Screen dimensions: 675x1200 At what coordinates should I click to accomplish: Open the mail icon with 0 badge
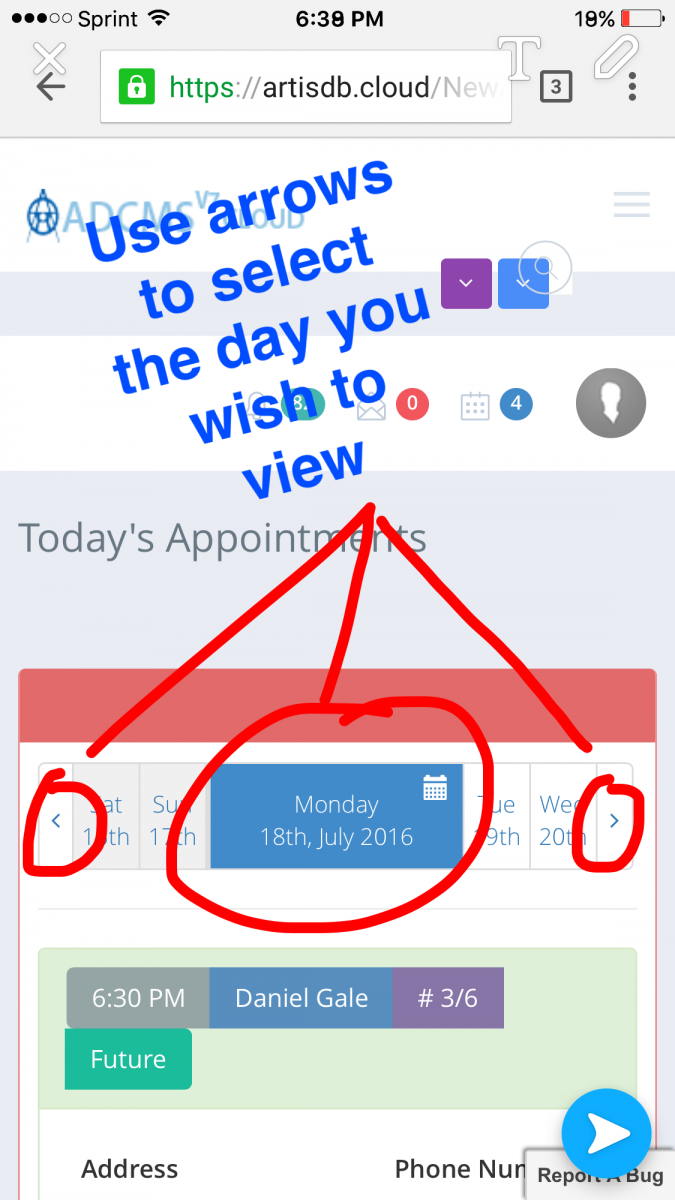click(372, 406)
